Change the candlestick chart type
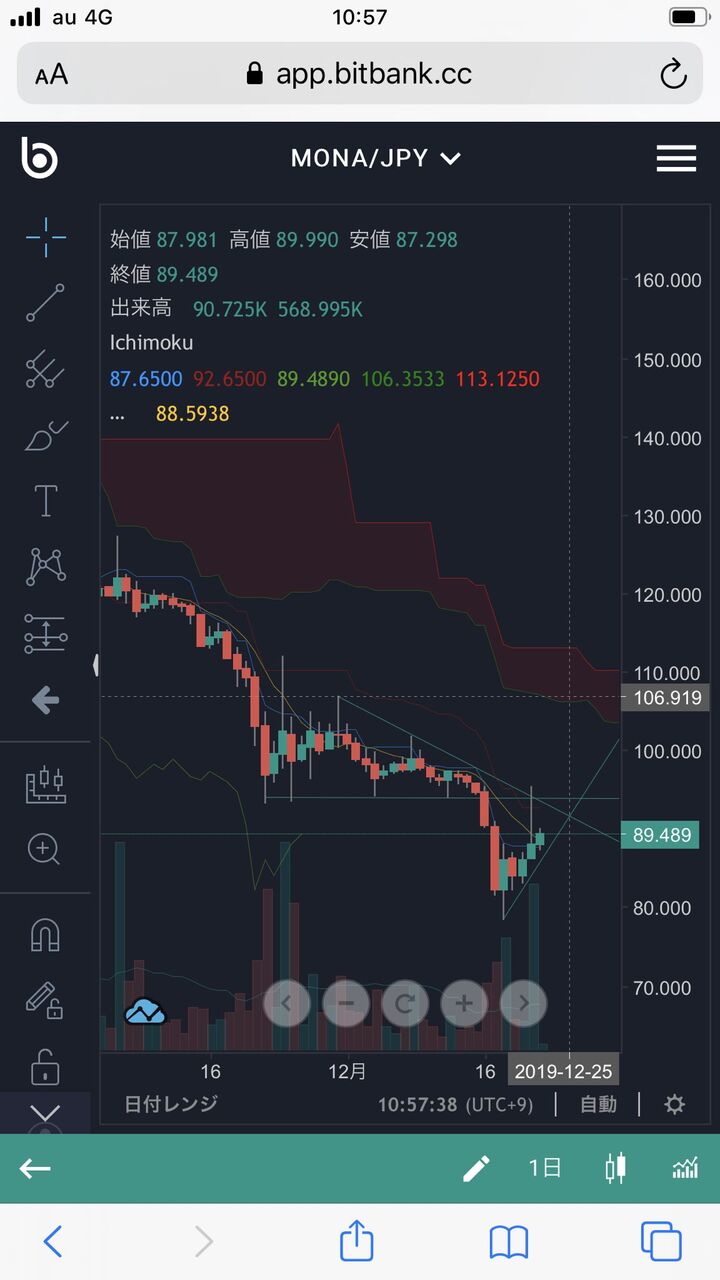 click(615, 1168)
